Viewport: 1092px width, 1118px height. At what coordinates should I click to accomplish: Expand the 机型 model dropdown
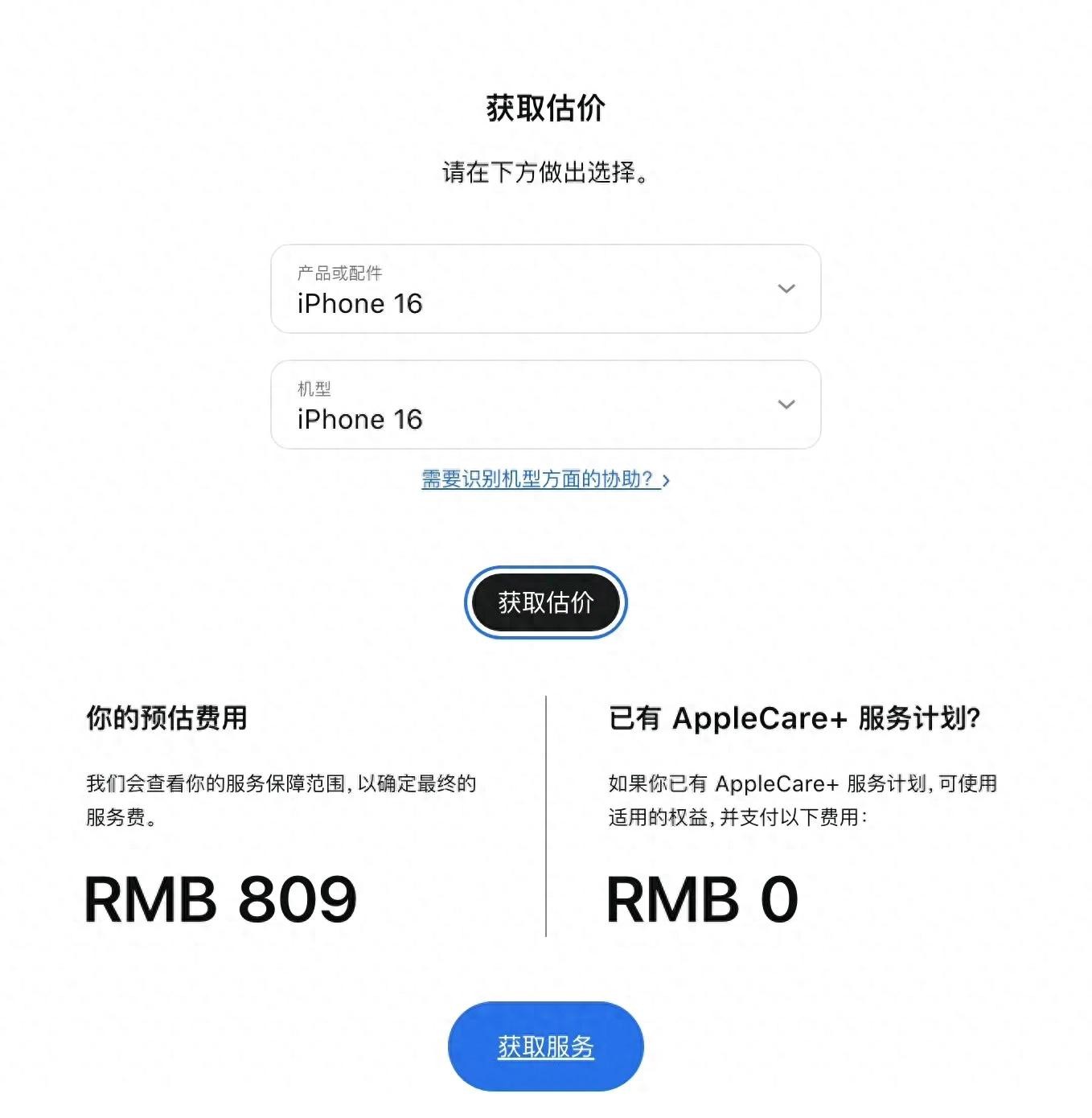click(545, 405)
